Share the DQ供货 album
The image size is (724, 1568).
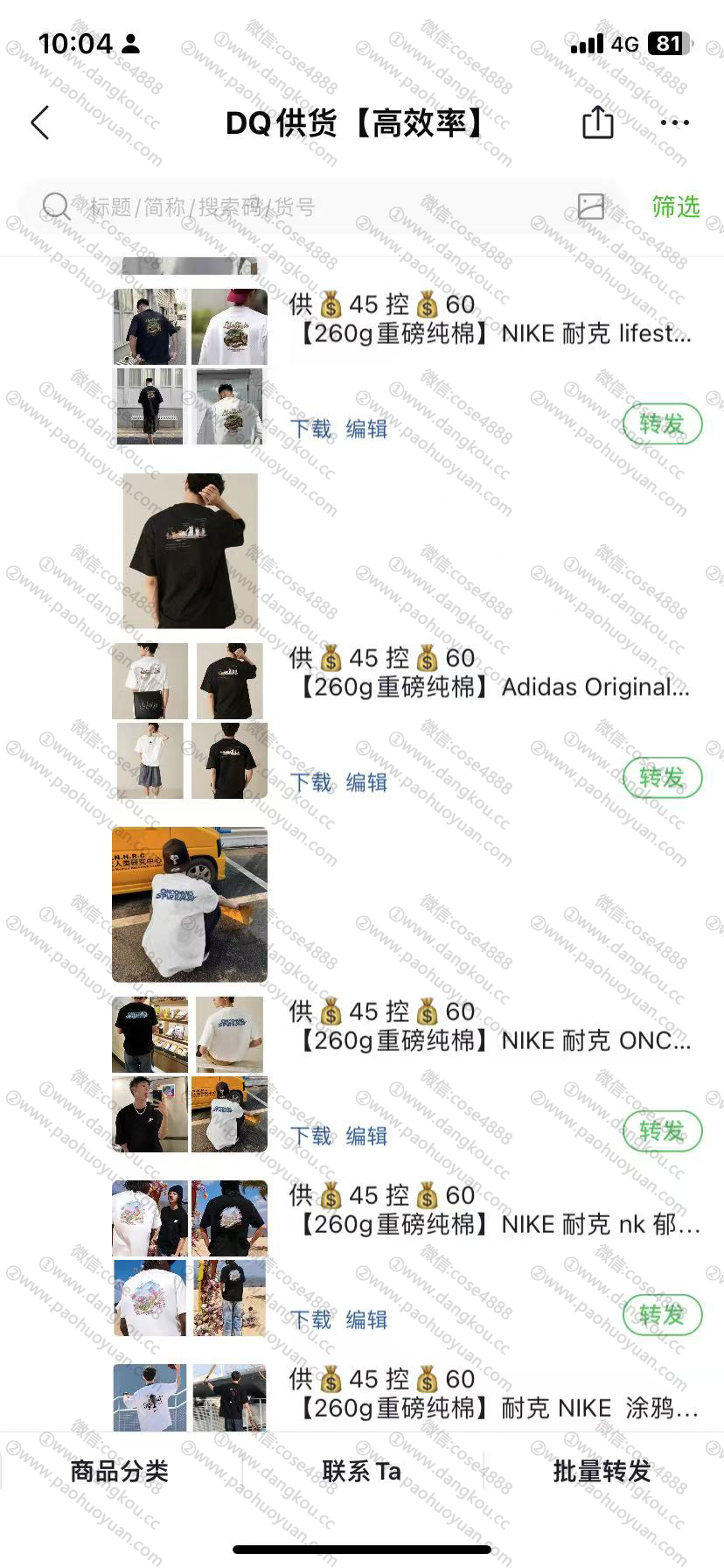597,122
